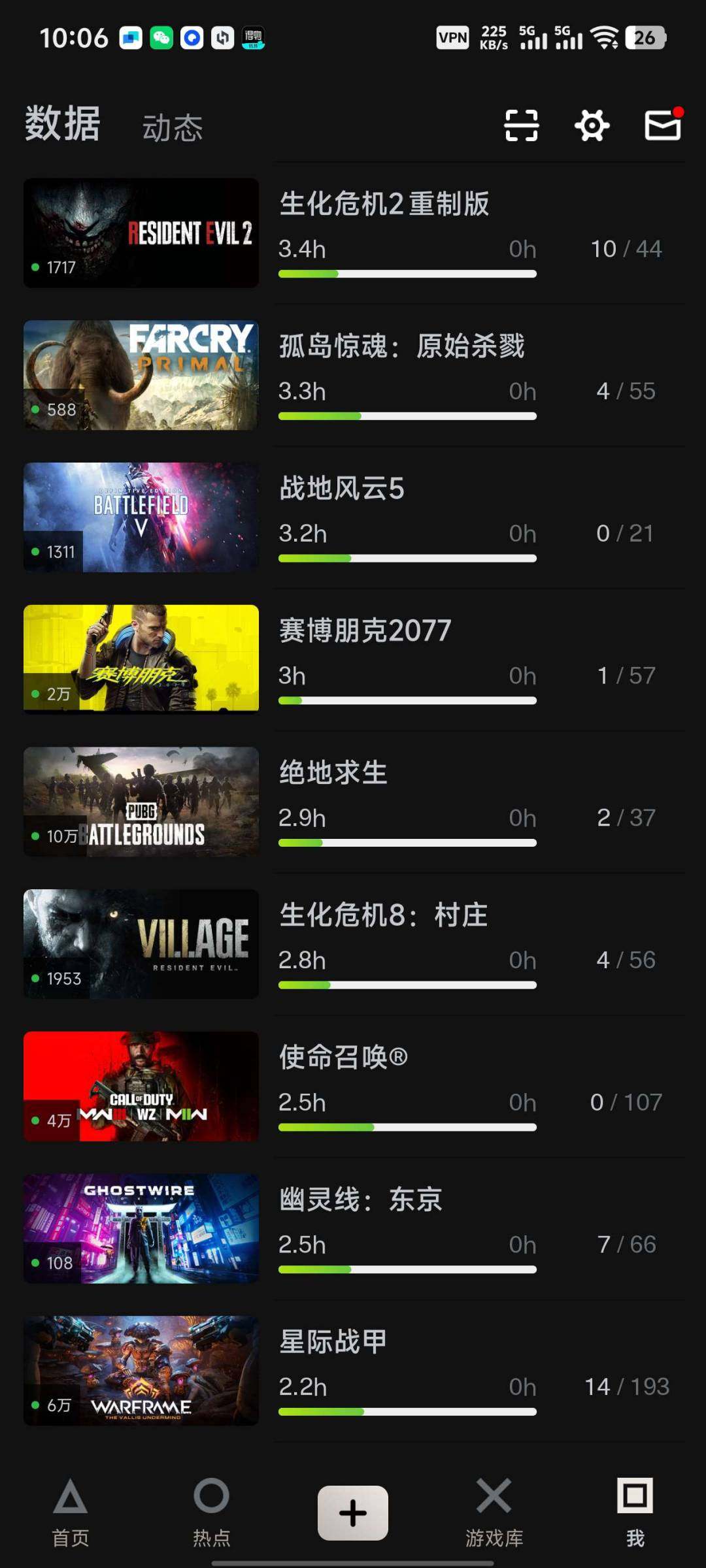Tap the Resident Evil Village cover art
Image resolution: width=706 pixels, height=1568 pixels.
click(x=141, y=944)
